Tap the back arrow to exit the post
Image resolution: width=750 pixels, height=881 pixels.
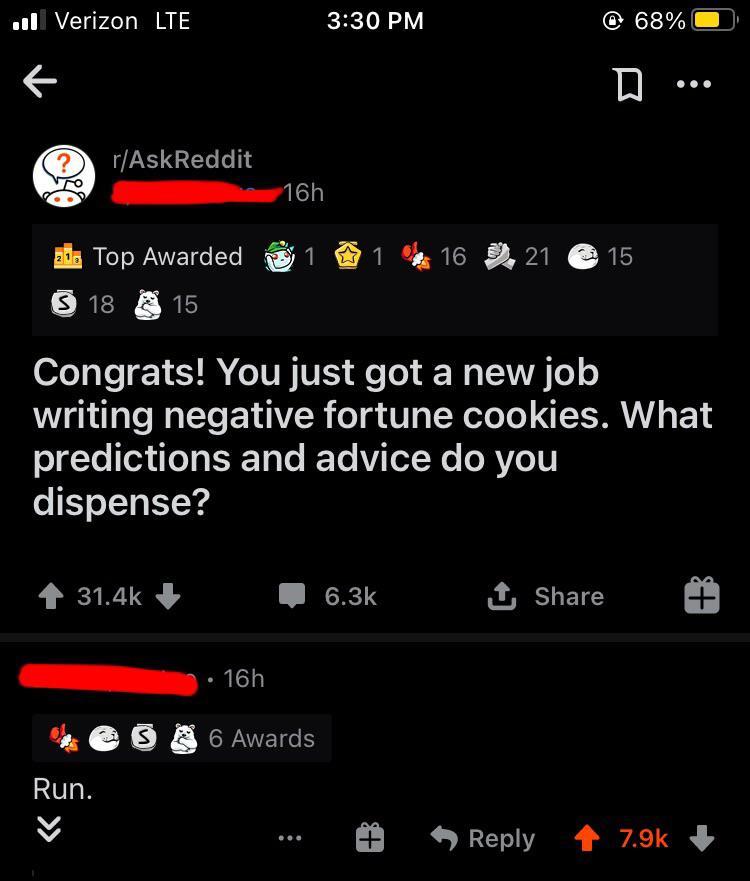click(40, 82)
